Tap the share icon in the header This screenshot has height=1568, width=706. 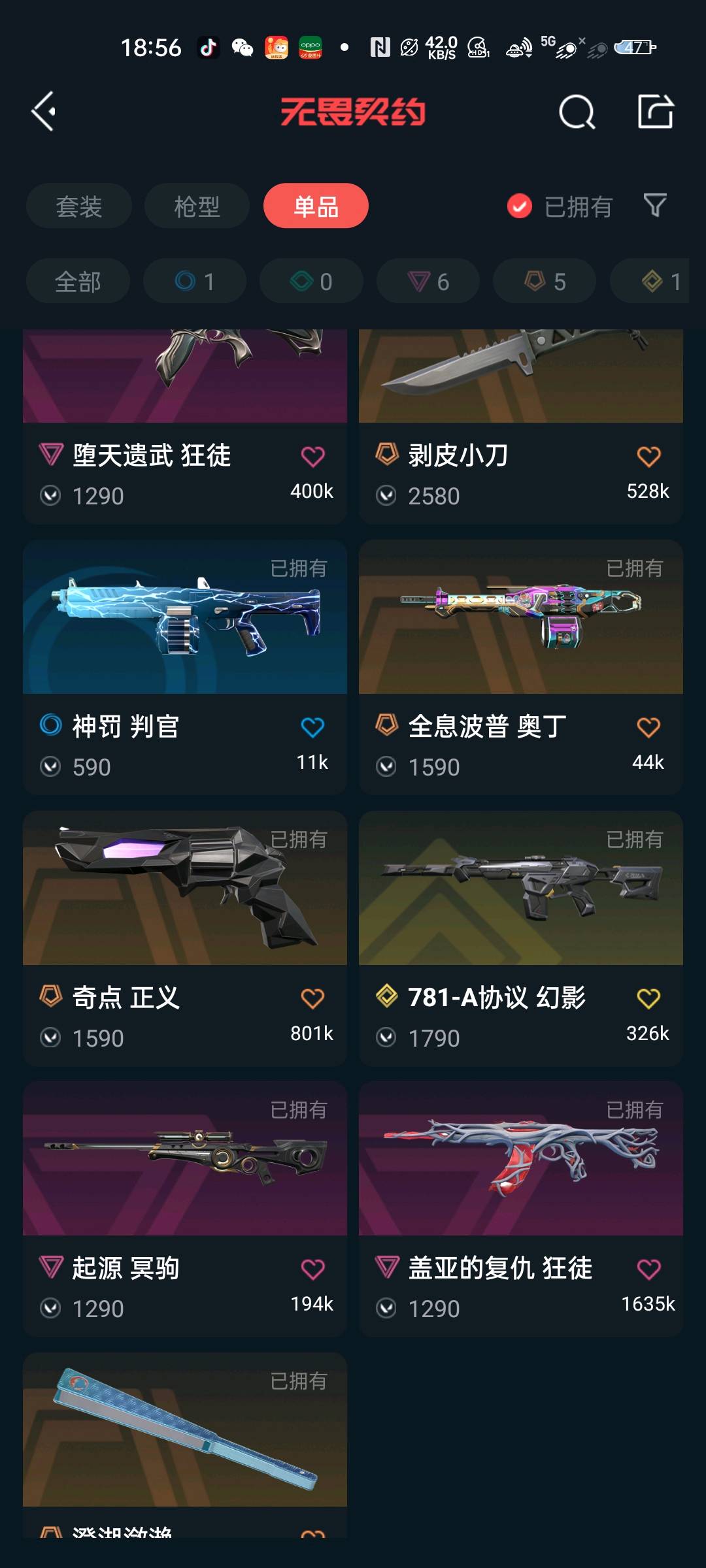[655, 112]
